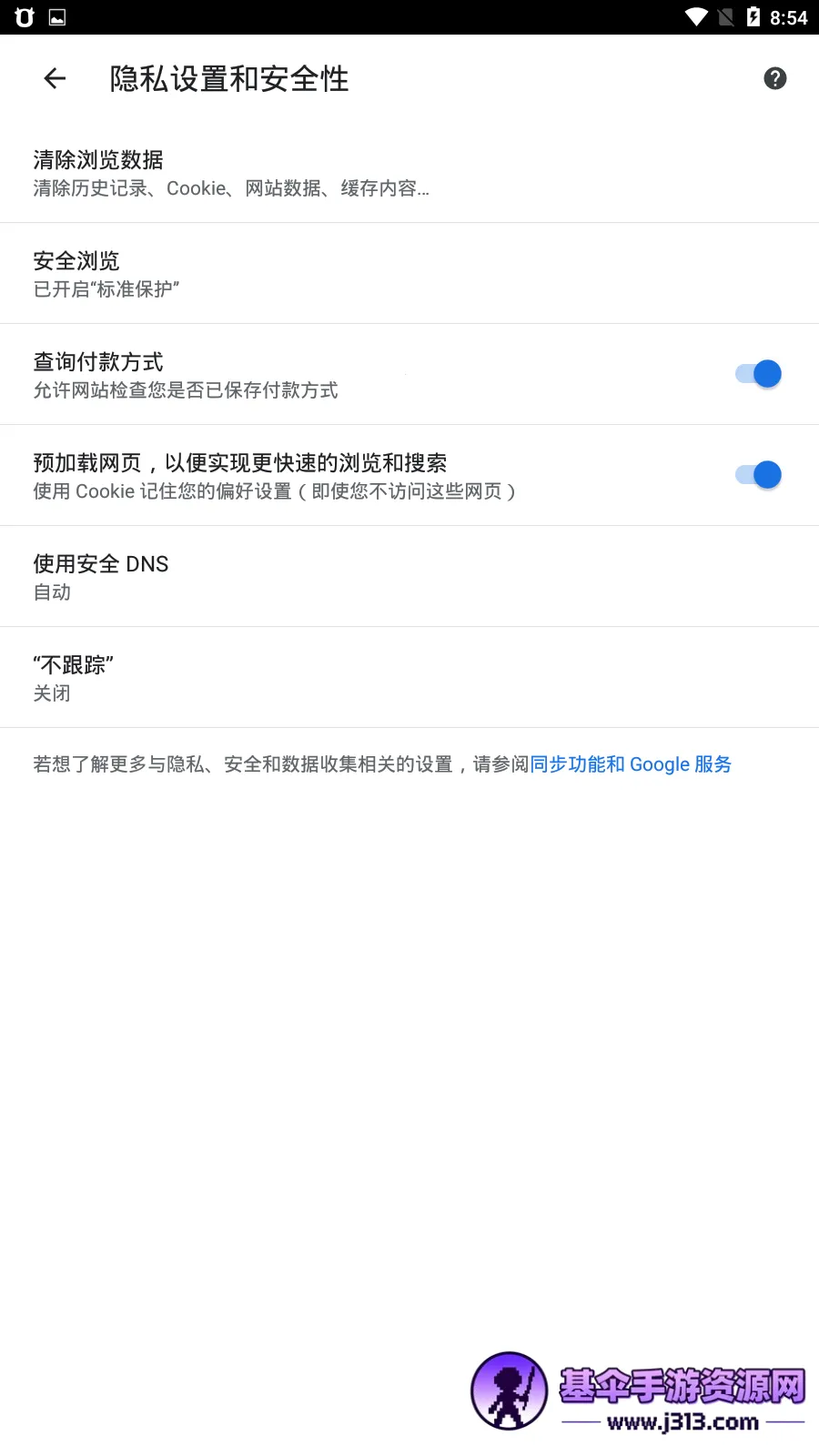Open 同步功能和 Google 服务 link
This screenshot has width=819, height=1456.
[x=631, y=764]
